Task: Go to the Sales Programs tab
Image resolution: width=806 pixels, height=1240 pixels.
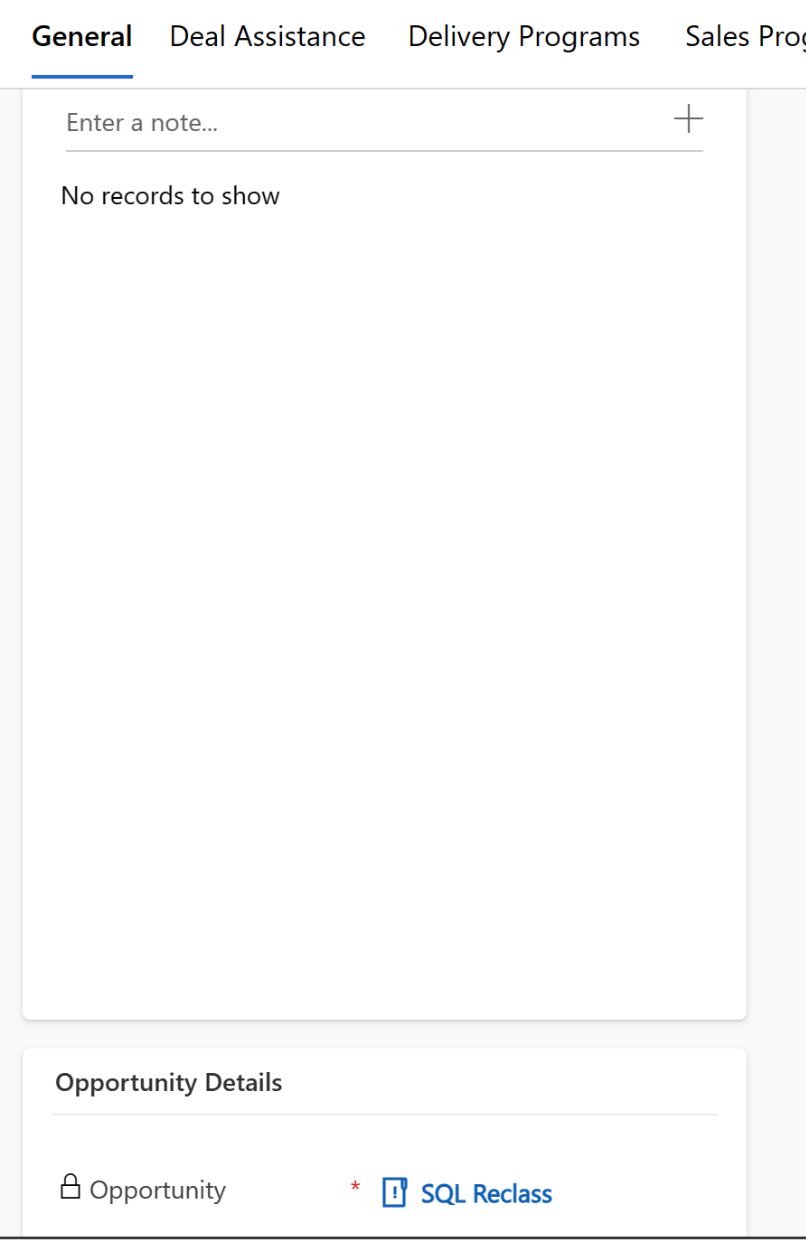Action: click(x=744, y=37)
